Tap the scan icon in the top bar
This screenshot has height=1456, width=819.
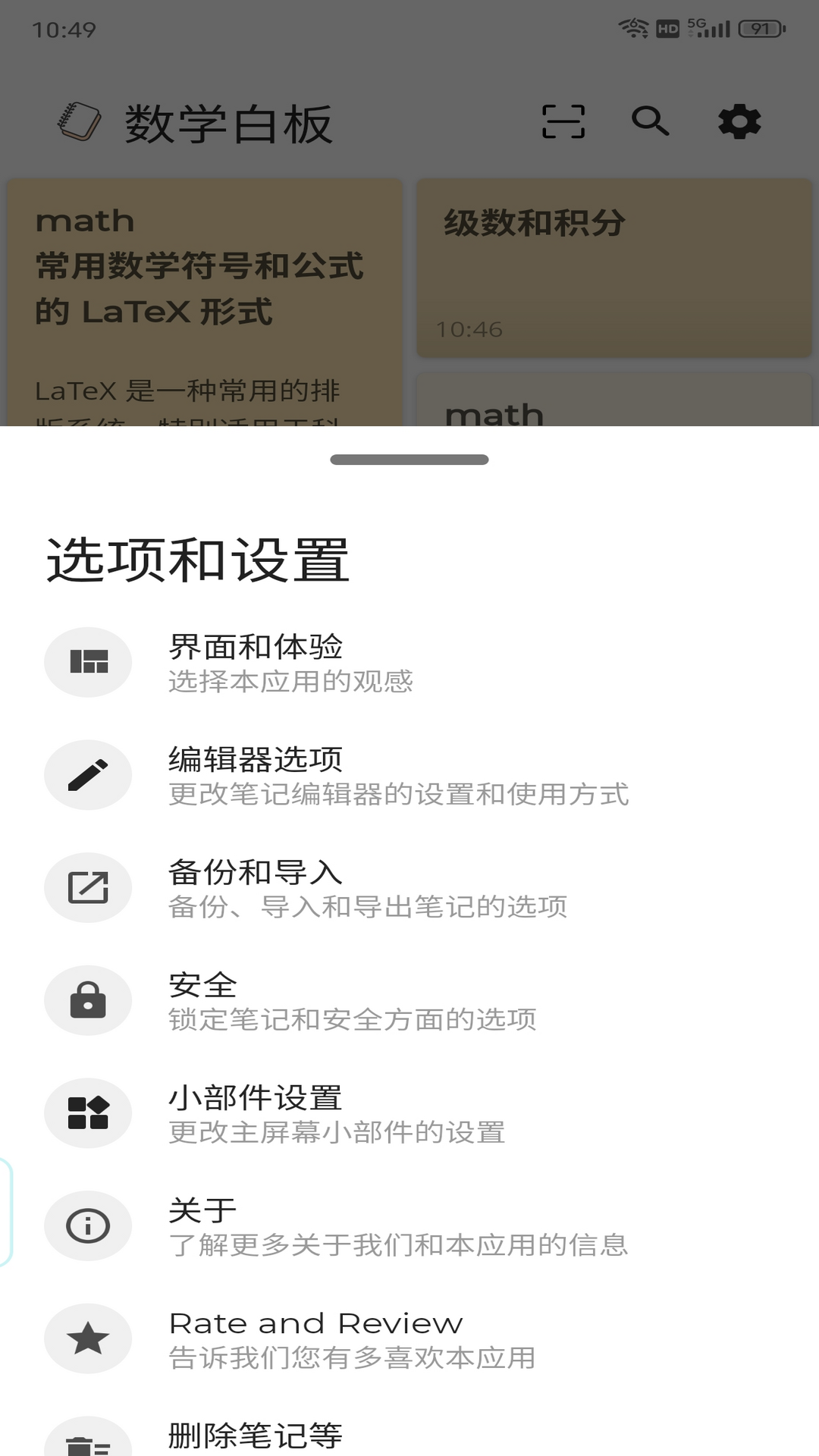click(x=562, y=121)
